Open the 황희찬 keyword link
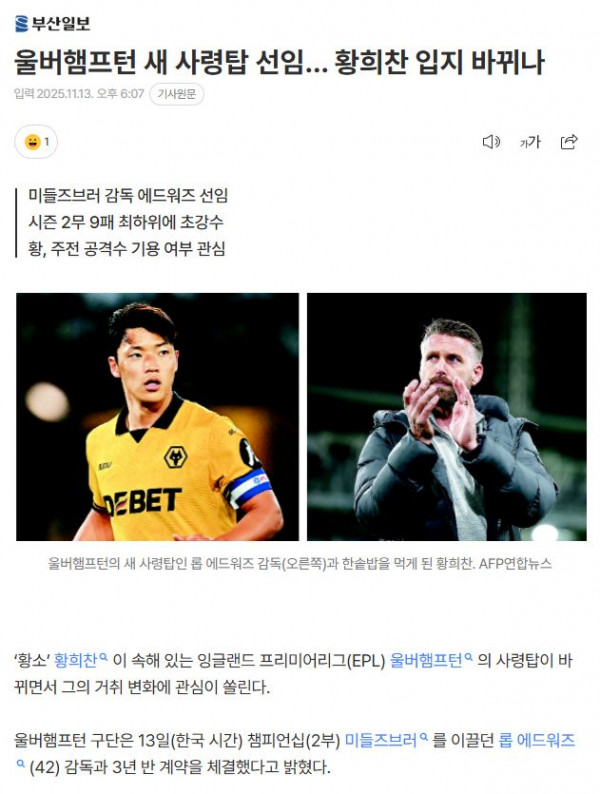The height and width of the screenshot is (794, 600). [78, 661]
